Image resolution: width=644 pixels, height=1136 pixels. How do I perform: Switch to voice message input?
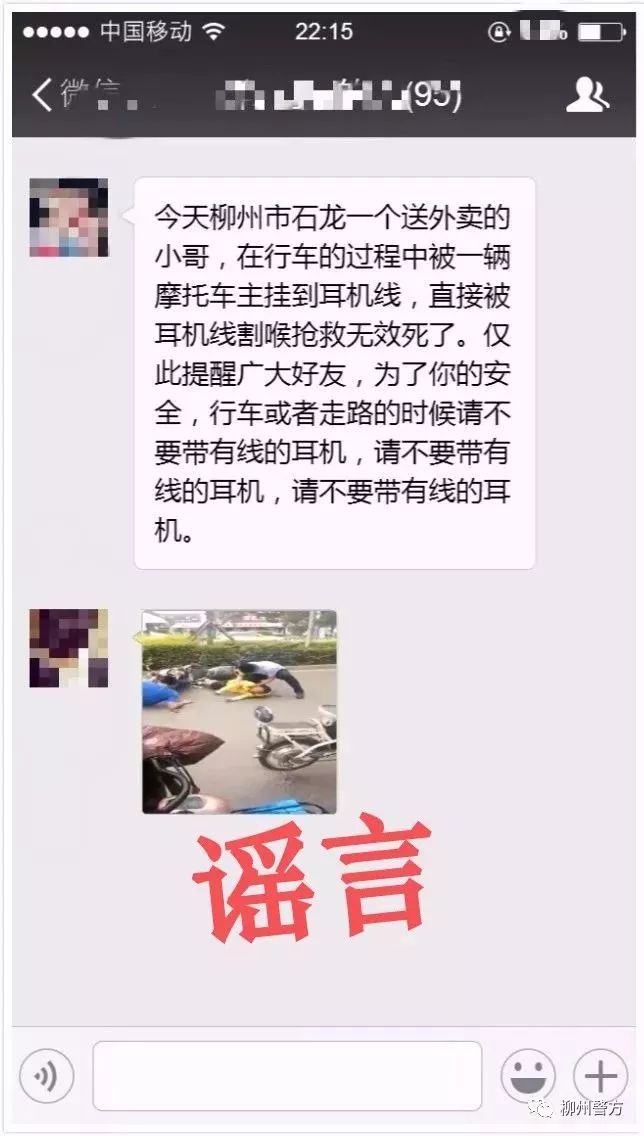tap(47, 1076)
